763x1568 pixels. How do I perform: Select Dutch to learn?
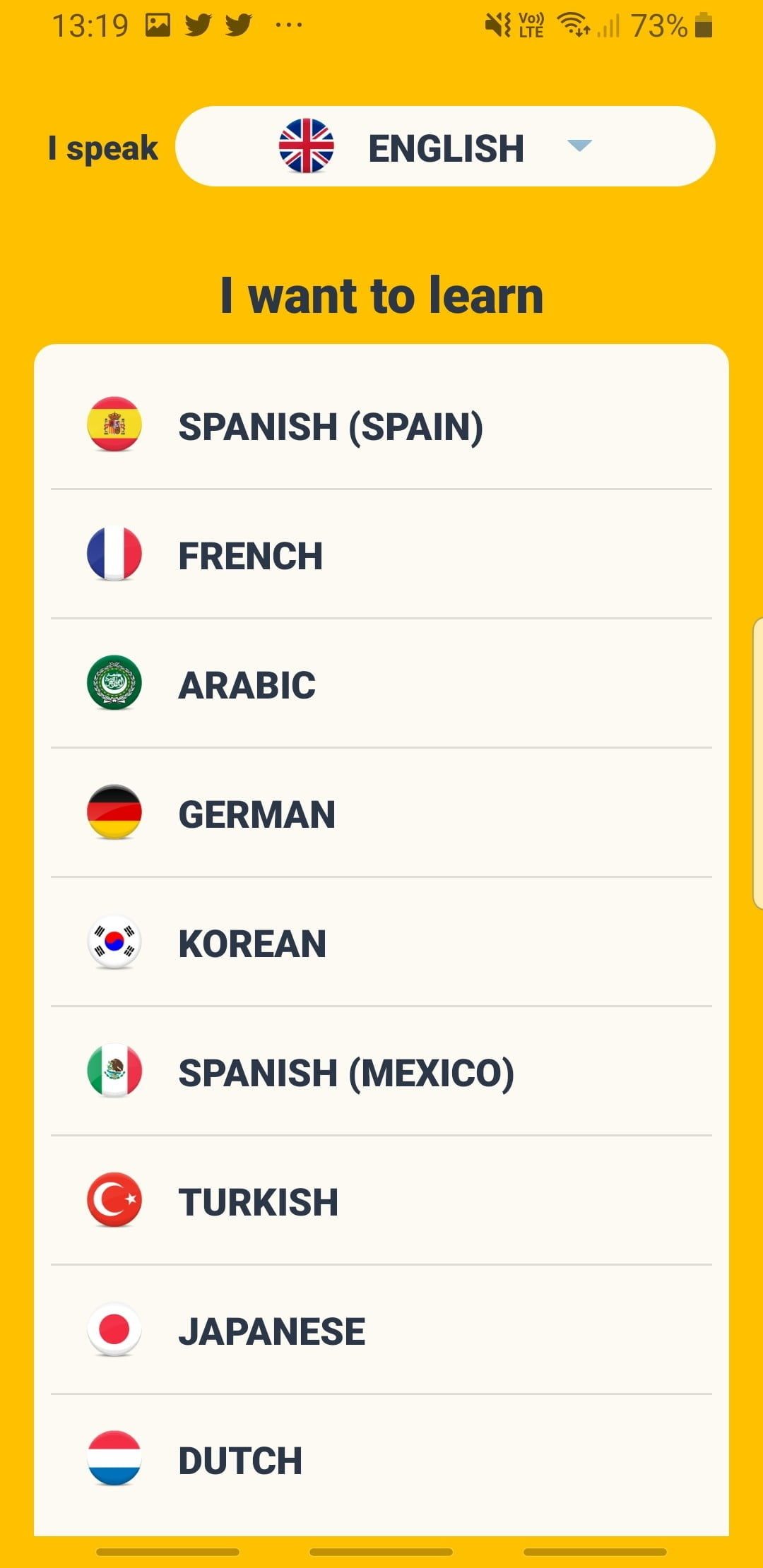tap(240, 1461)
